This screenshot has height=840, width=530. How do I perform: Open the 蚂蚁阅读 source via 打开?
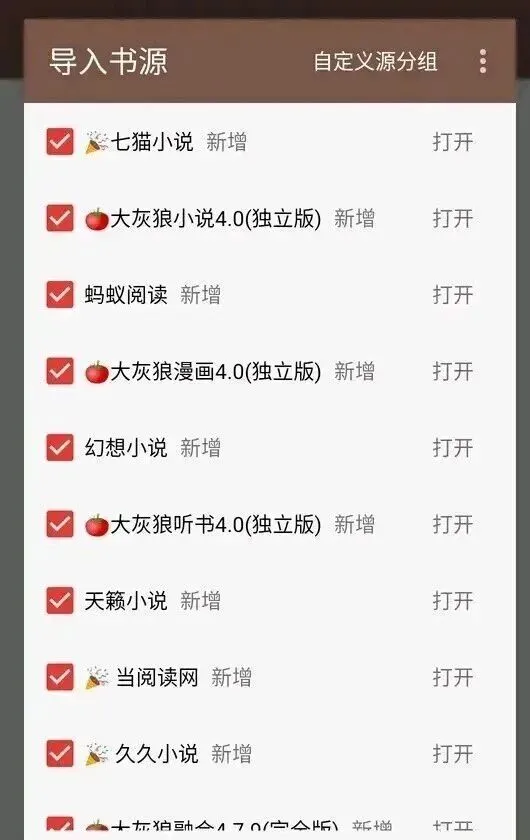[x=453, y=295]
